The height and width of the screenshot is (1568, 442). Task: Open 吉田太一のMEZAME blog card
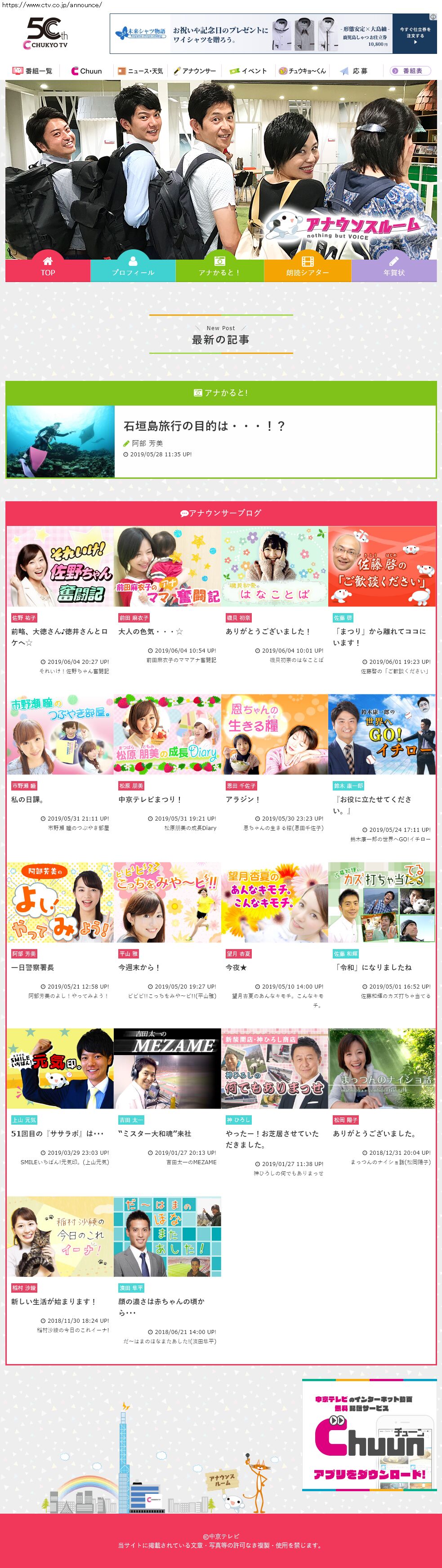pos(167,1069)
